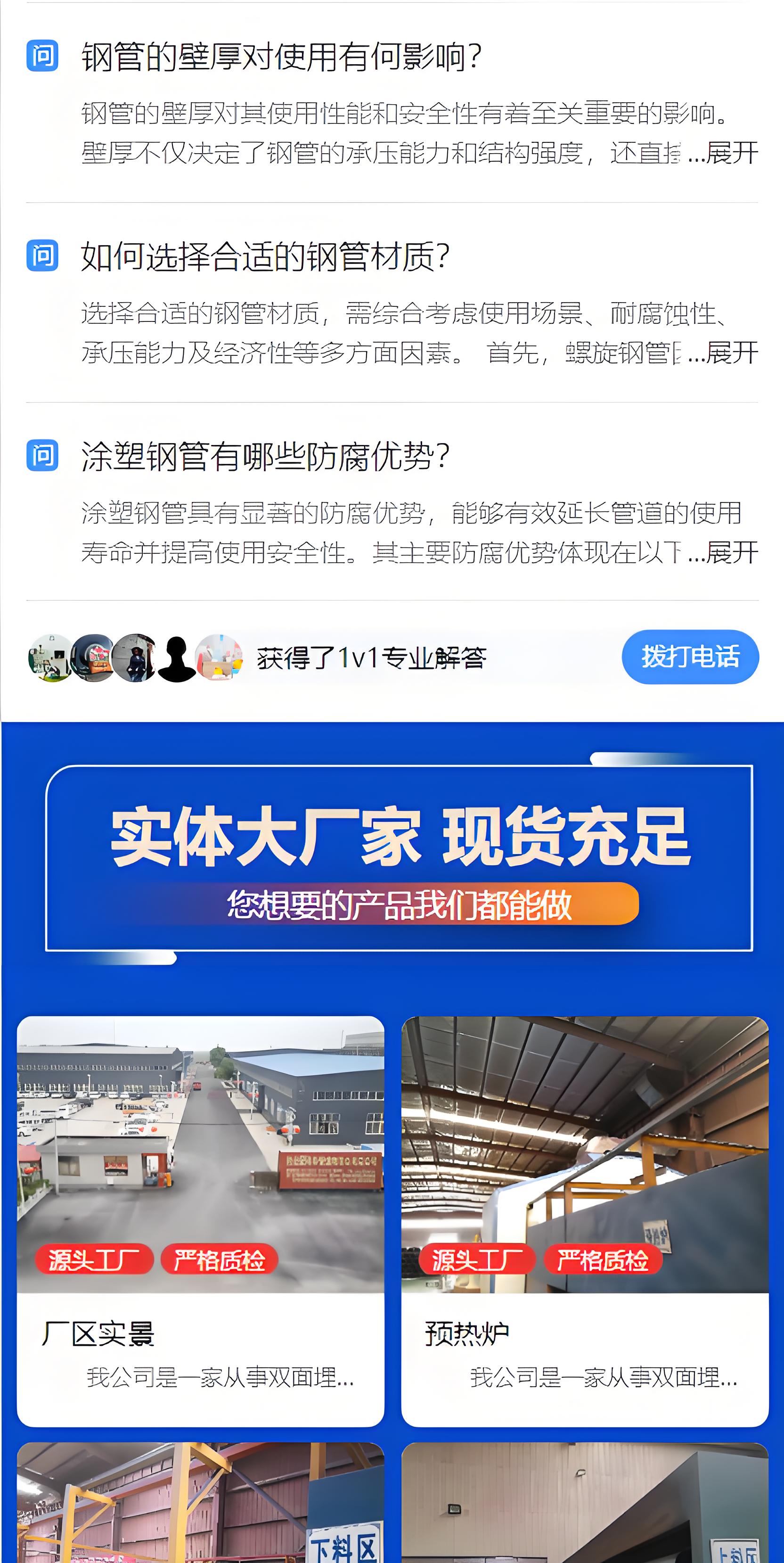The width and height of the screenshot is (784, 1563).
Task: Open the question 涂塑钢管有哪些防腐优势
Action: coord(265,456)
